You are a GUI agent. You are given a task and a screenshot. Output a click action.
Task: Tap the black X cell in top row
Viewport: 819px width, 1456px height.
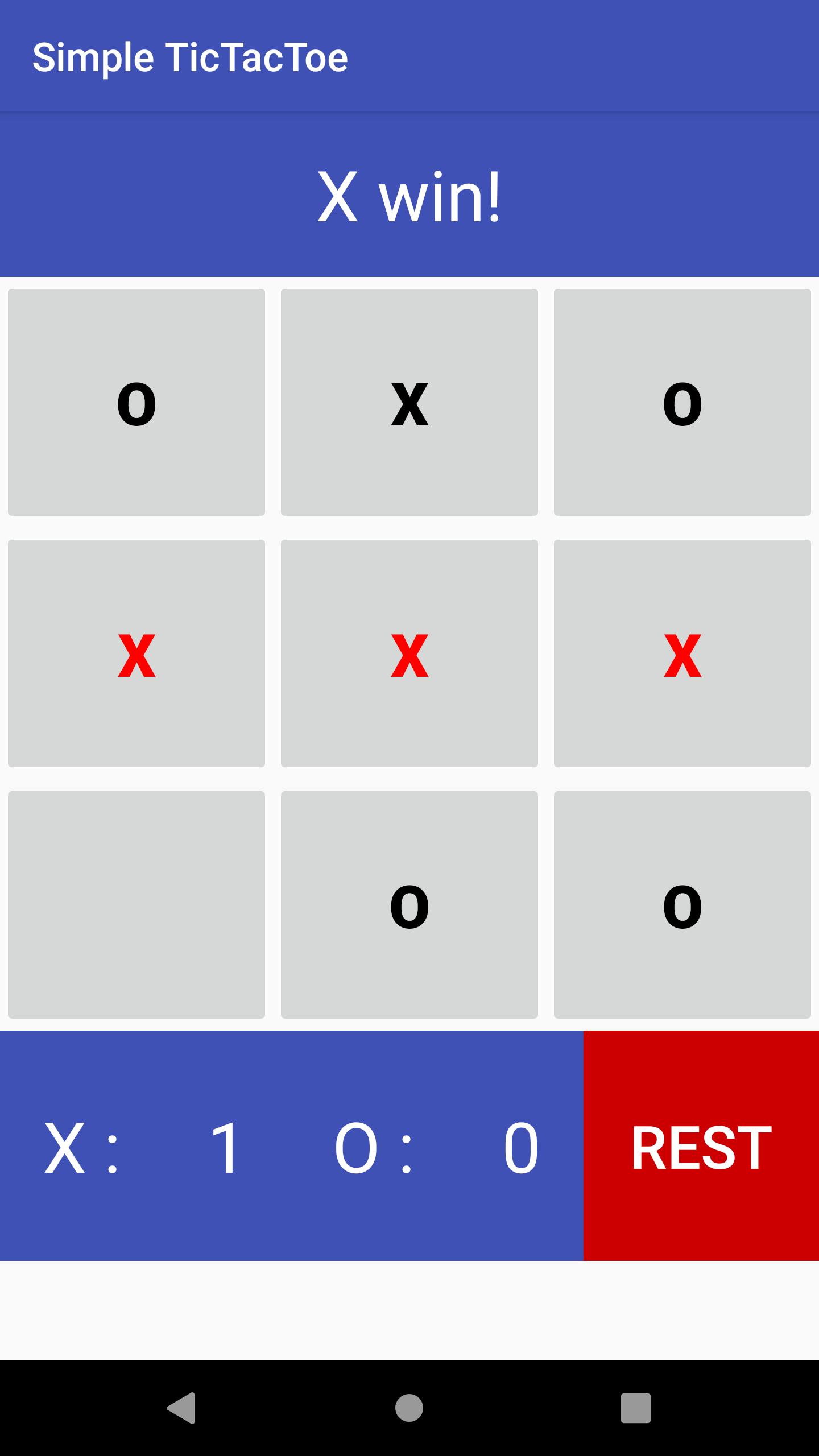(x=409, y=403)
